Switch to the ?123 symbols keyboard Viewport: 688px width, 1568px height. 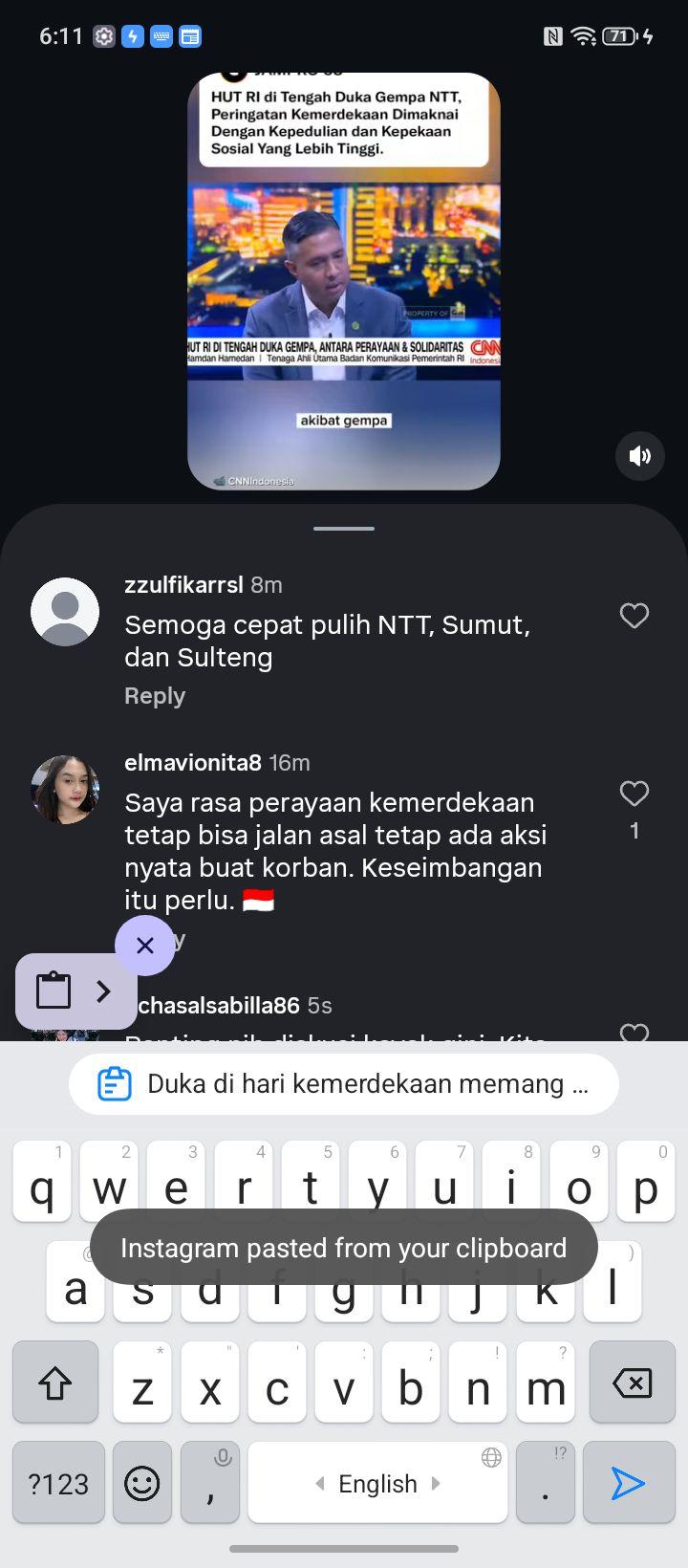58,1483
